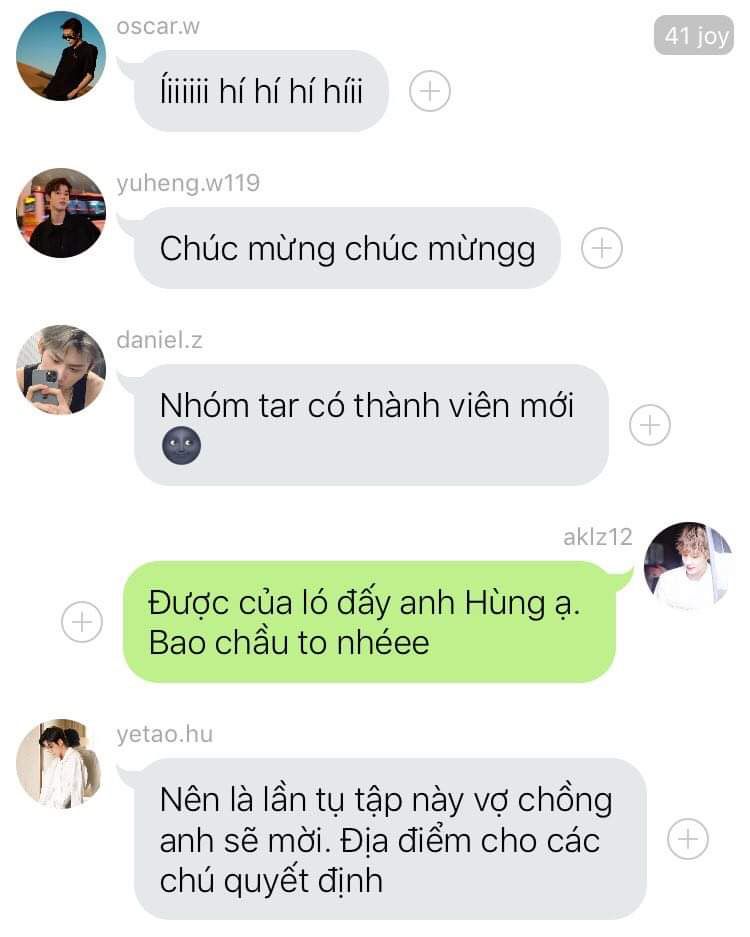Tap aklz12's avatar
This screenshot has height=937, width=750.
coord(688,567)
